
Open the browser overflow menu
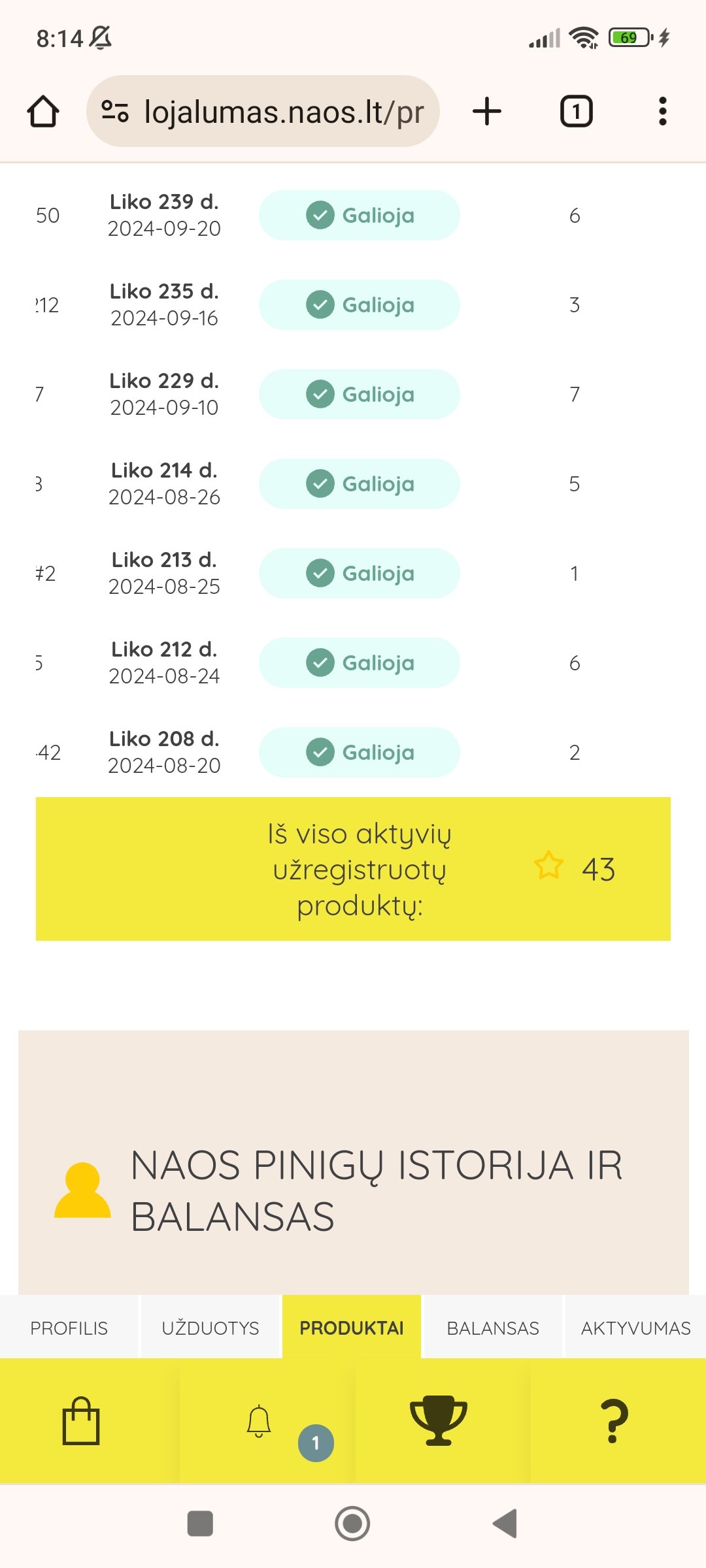click(663, 111)
